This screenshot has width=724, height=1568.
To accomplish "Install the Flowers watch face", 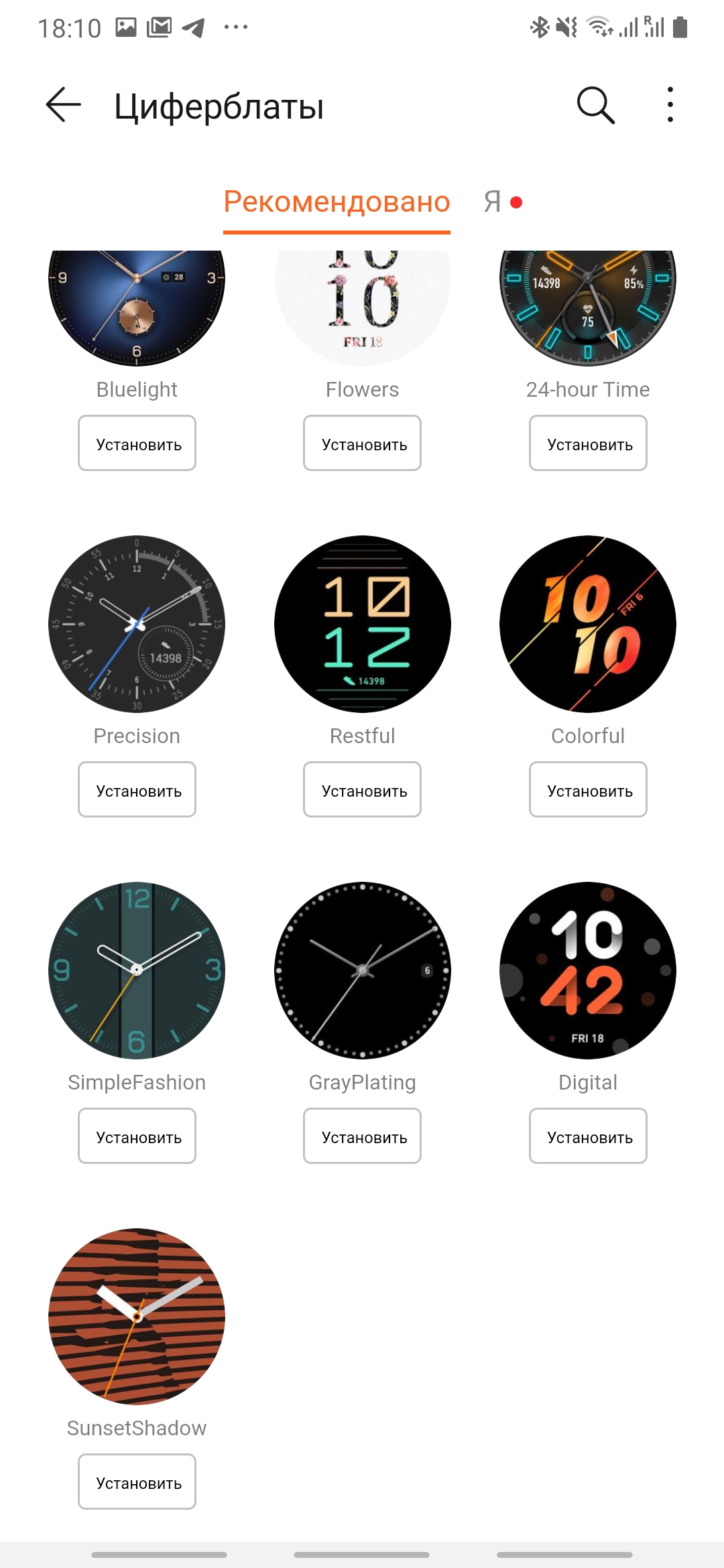I will [362, 444].
